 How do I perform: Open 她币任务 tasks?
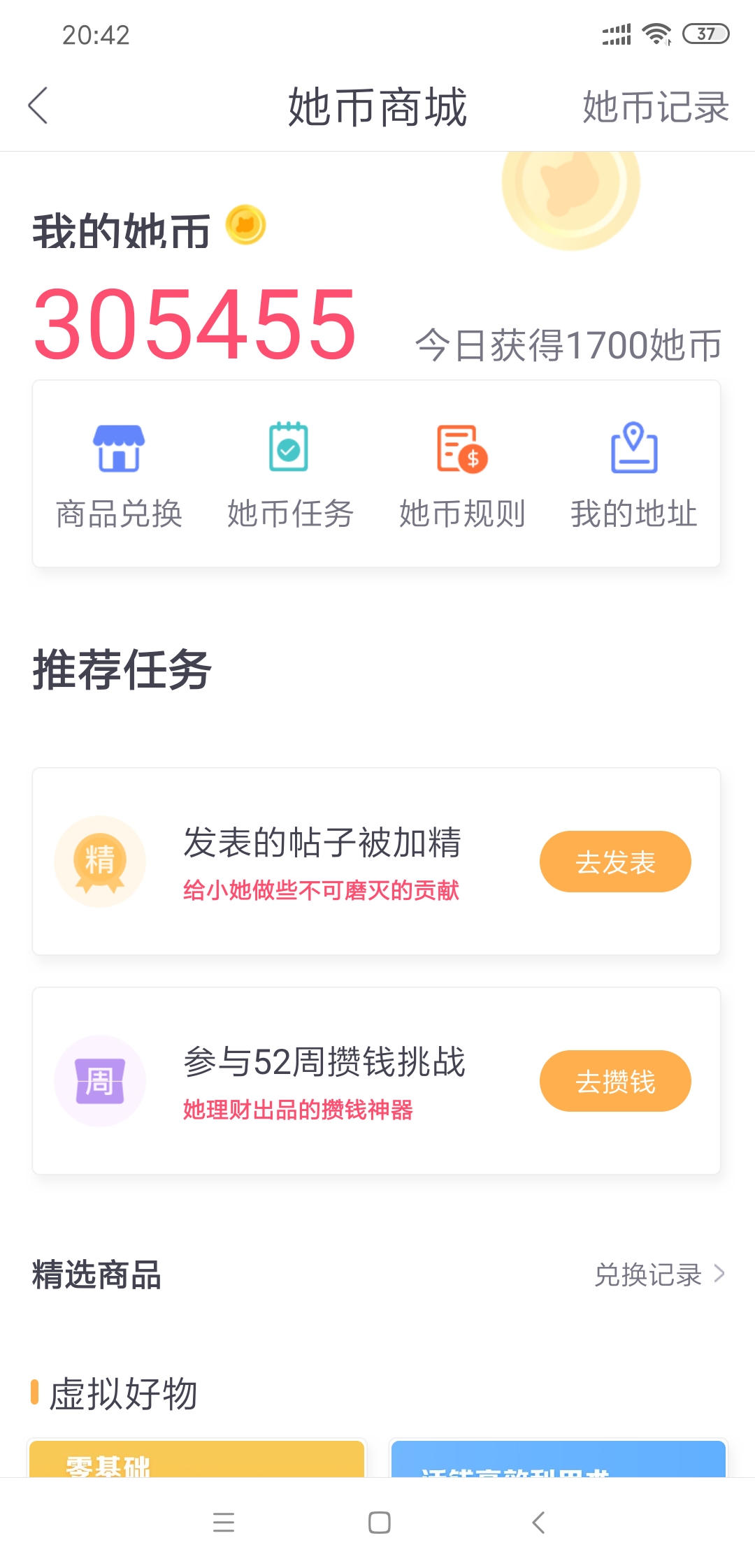pos(290,475)
